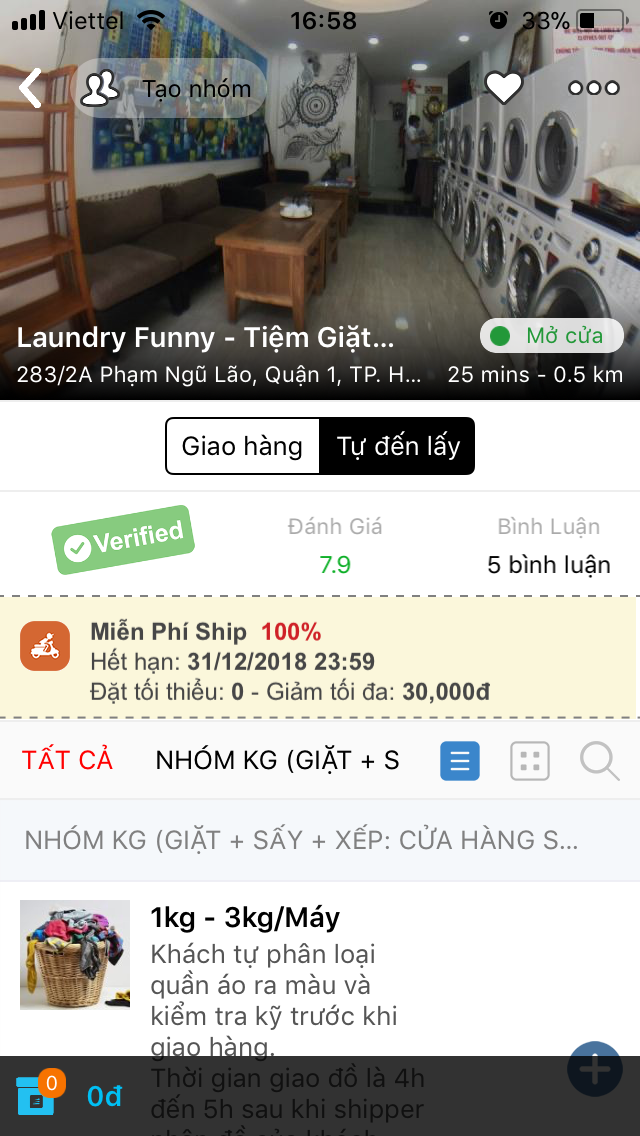Open the 5 bình luận comments
Viewport: 640px width, 1136px height.
point(548,564)
